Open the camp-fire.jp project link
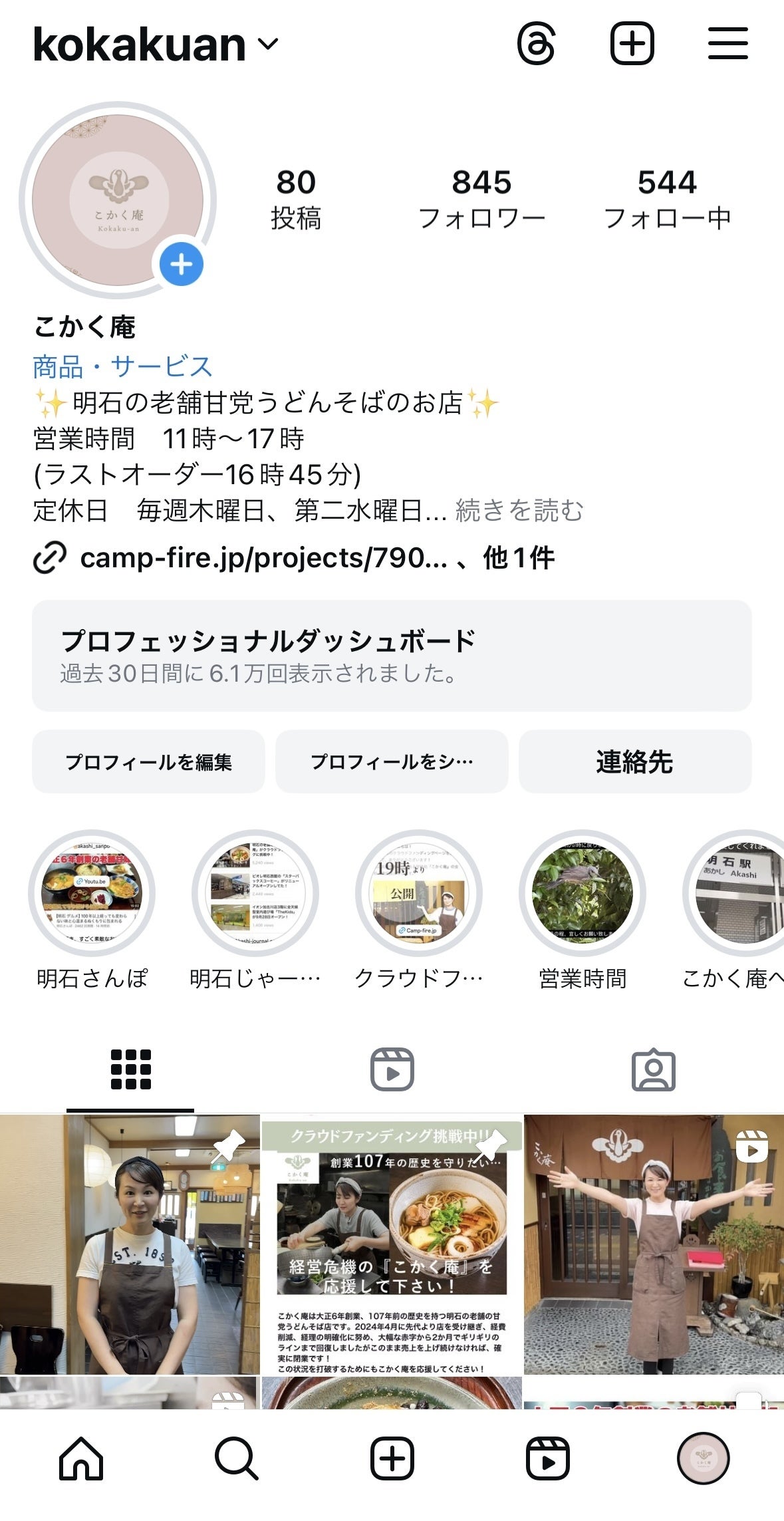 coord(263,557)
